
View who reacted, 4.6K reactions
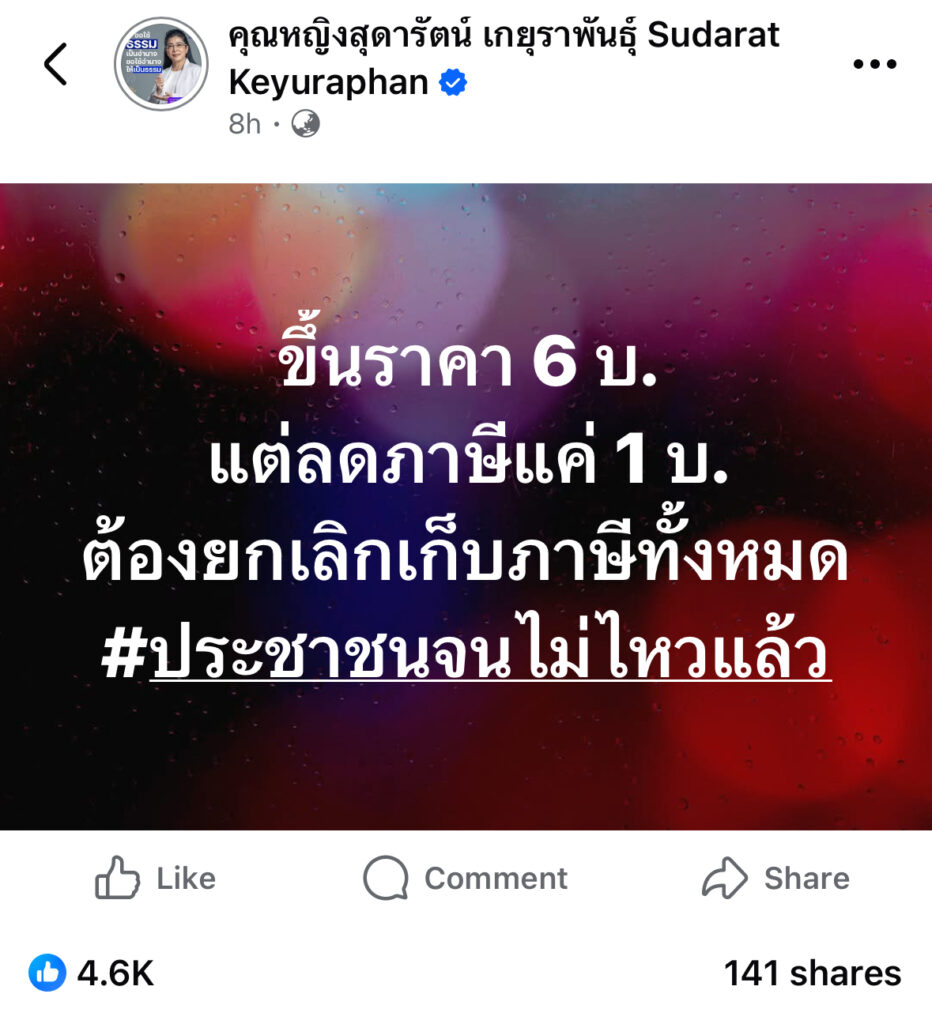coord(92,972)
